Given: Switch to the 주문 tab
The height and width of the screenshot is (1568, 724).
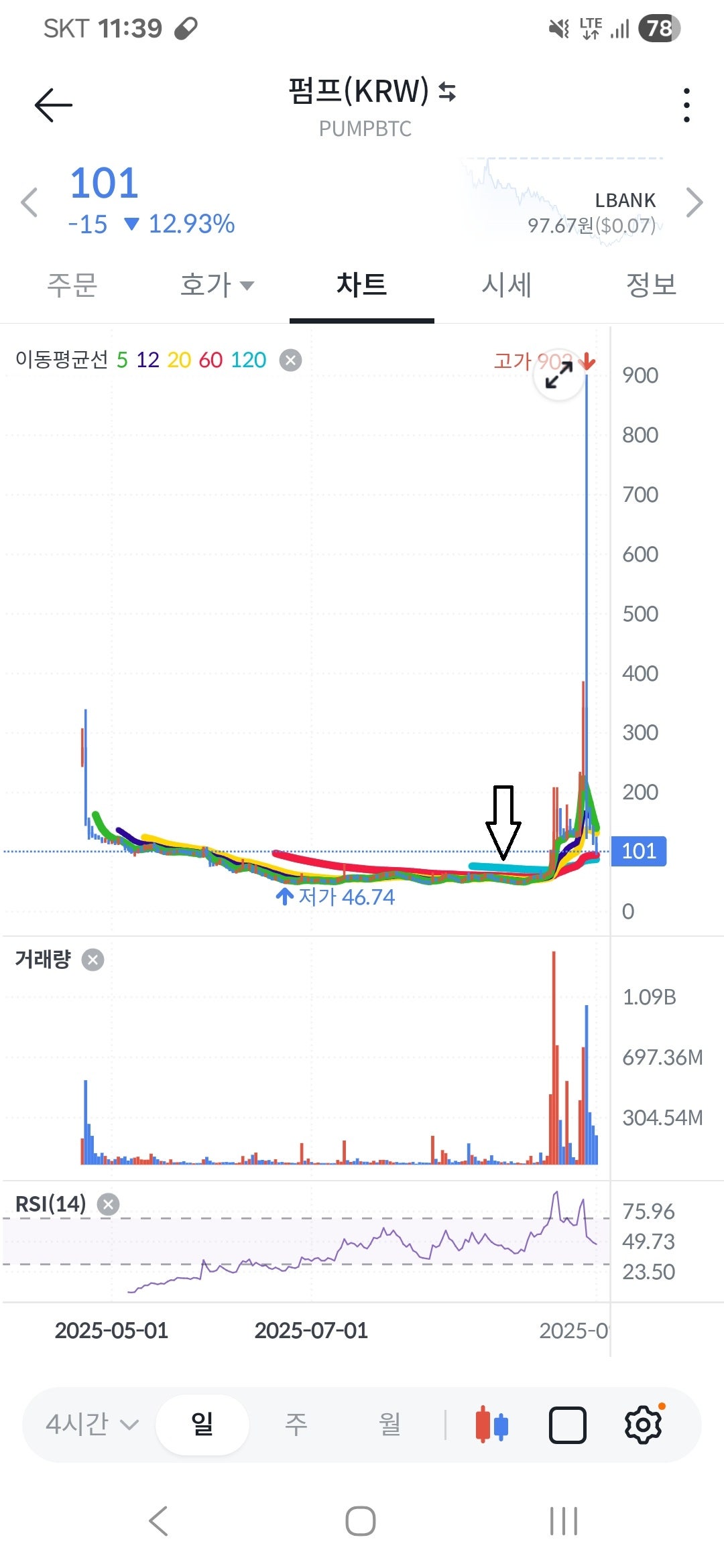Looking at the screenshot, I should pos(72,285).
